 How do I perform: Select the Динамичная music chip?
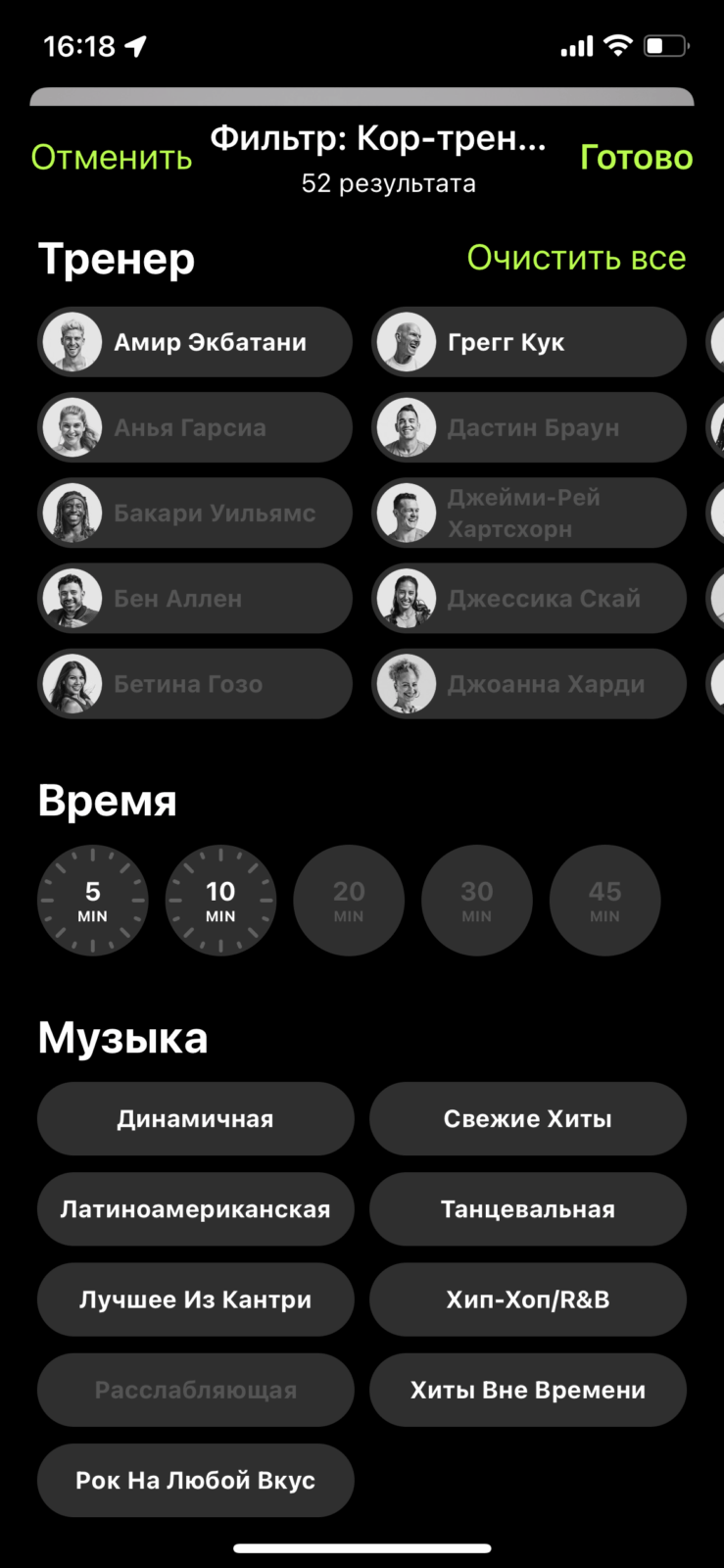[195, 1118]
